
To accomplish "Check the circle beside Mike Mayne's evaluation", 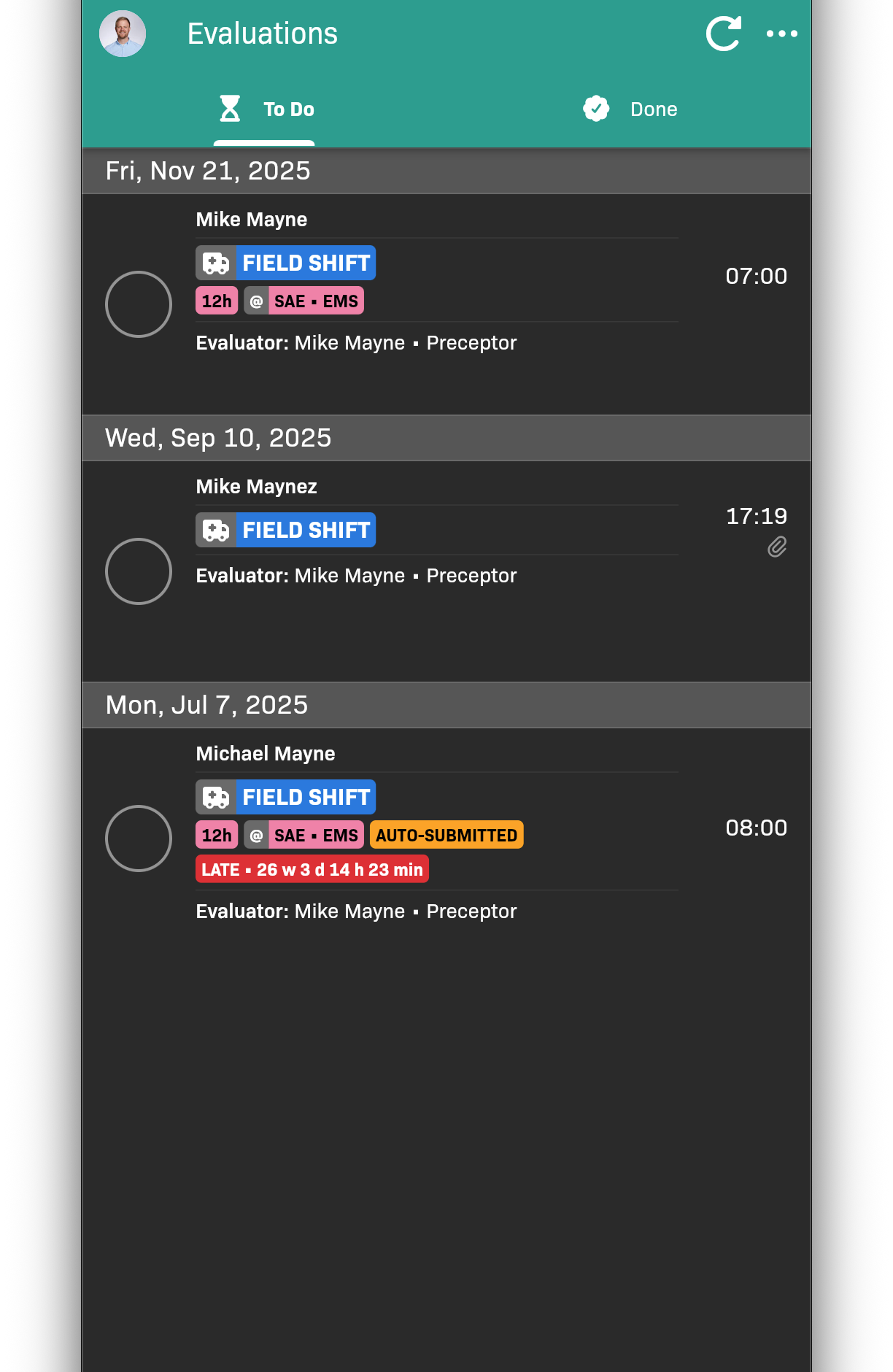I will coord(139,304).
